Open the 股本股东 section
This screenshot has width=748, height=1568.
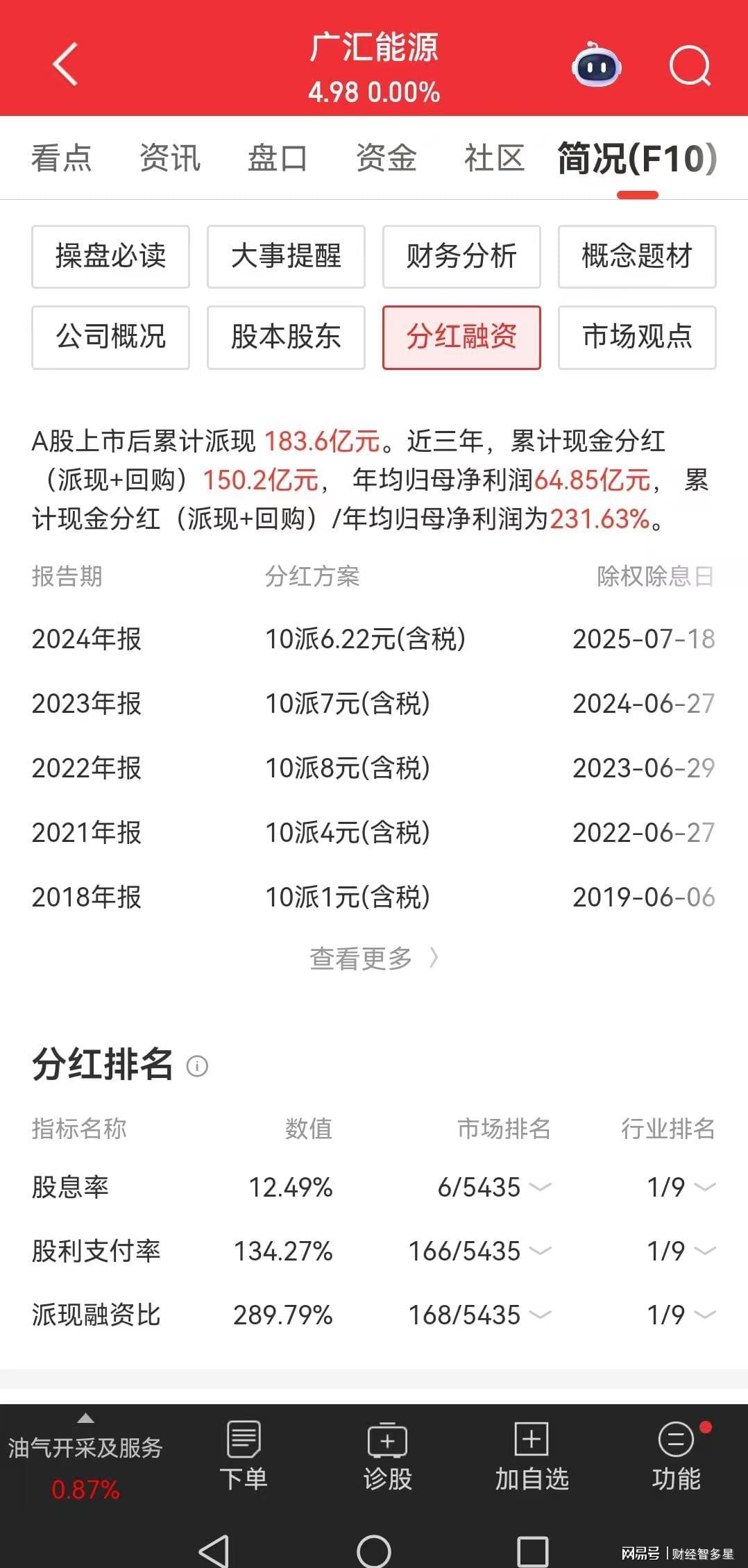286,337
